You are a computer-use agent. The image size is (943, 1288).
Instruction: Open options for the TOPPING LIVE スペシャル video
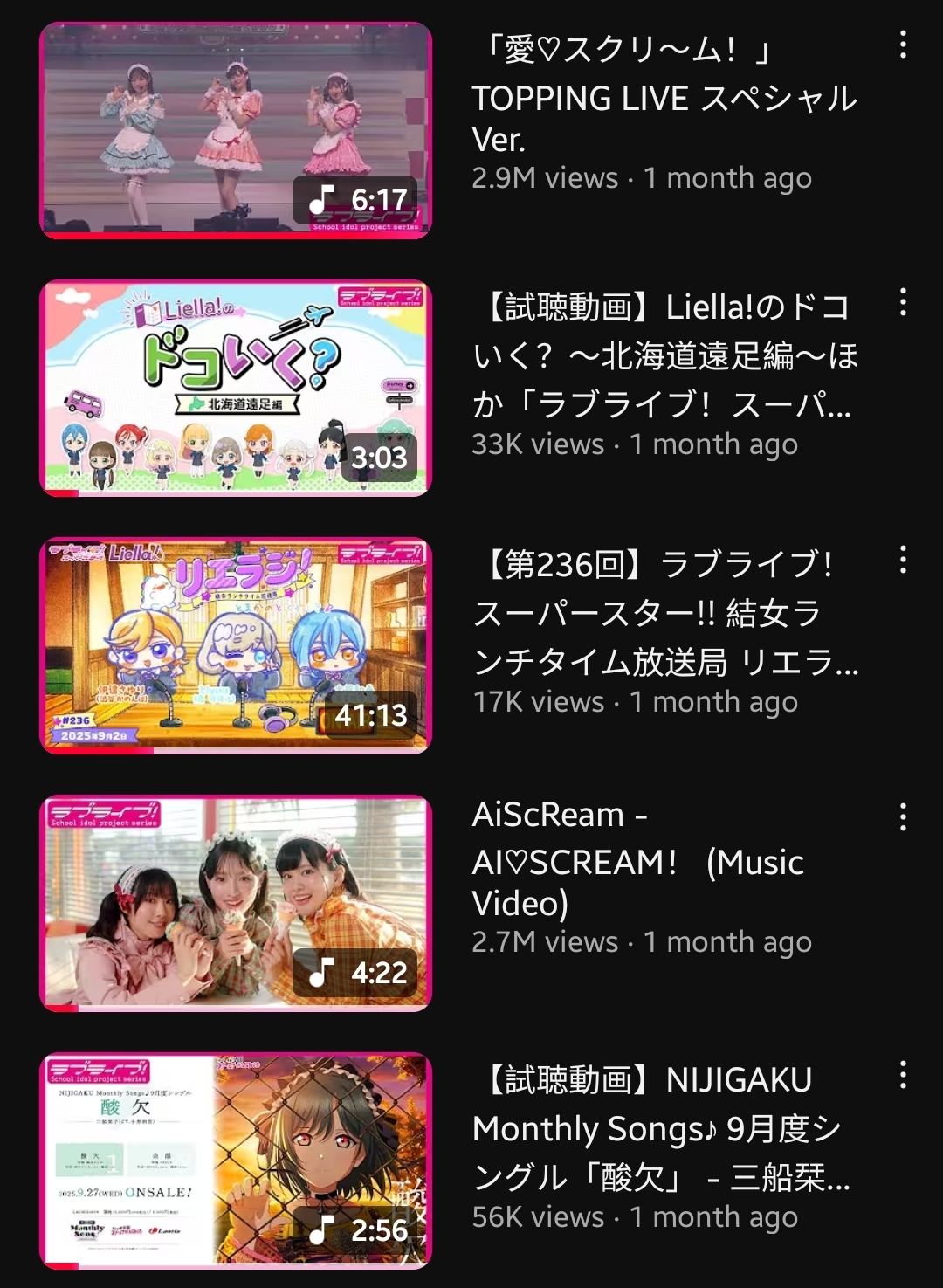(x=903, y=45)
